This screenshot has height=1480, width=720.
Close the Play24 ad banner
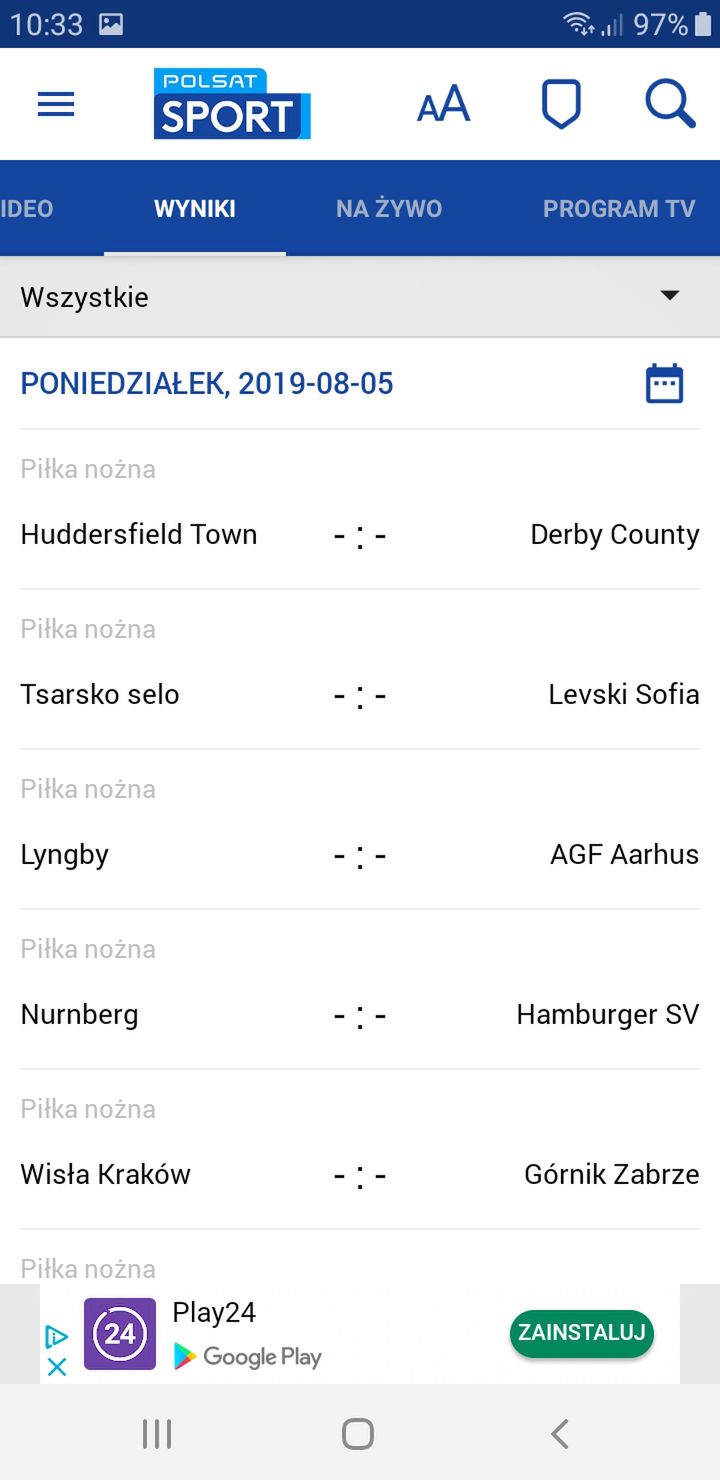[57, 1366]
